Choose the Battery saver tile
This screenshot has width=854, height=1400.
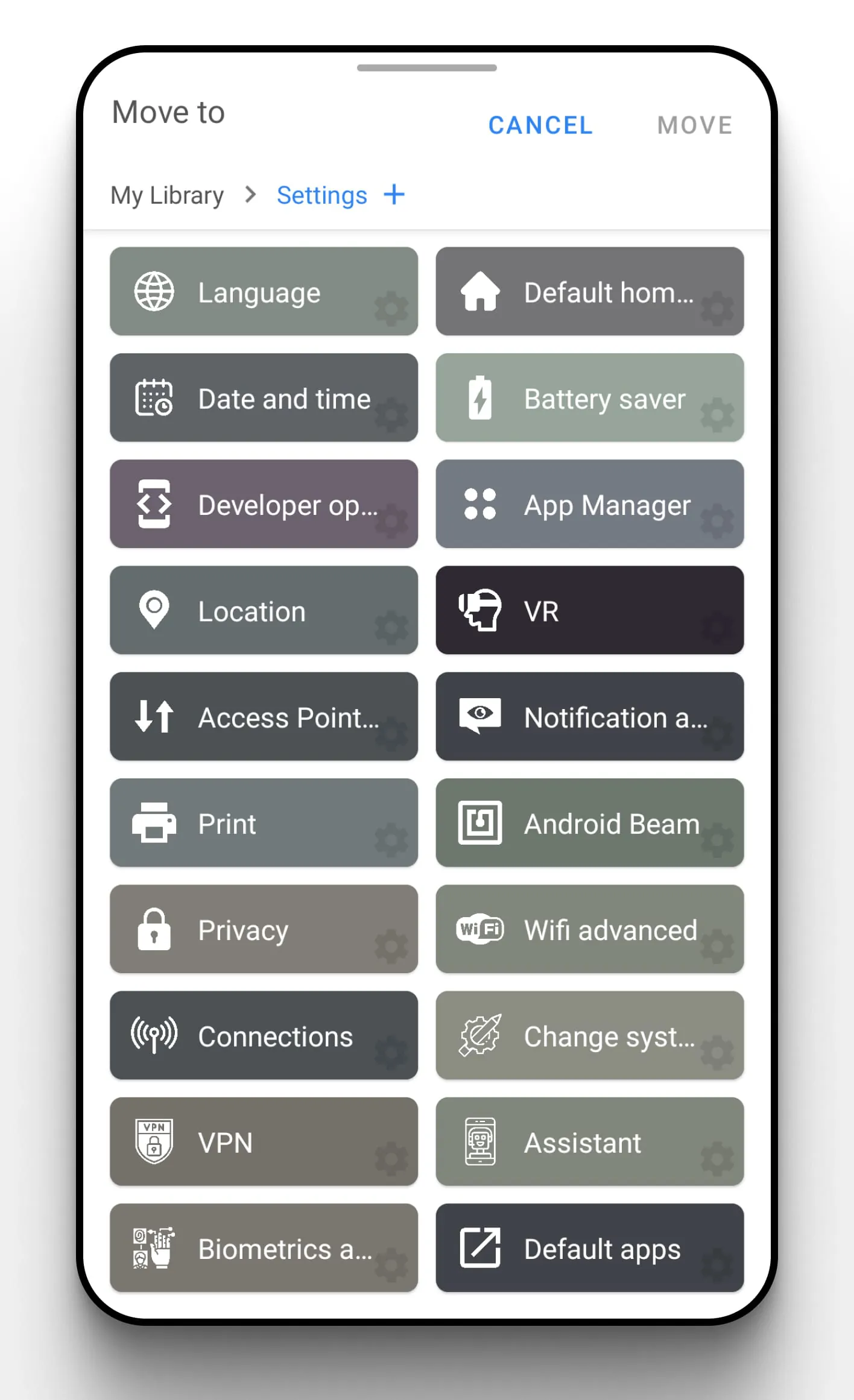pyautogui.click(x=589, y=399)
